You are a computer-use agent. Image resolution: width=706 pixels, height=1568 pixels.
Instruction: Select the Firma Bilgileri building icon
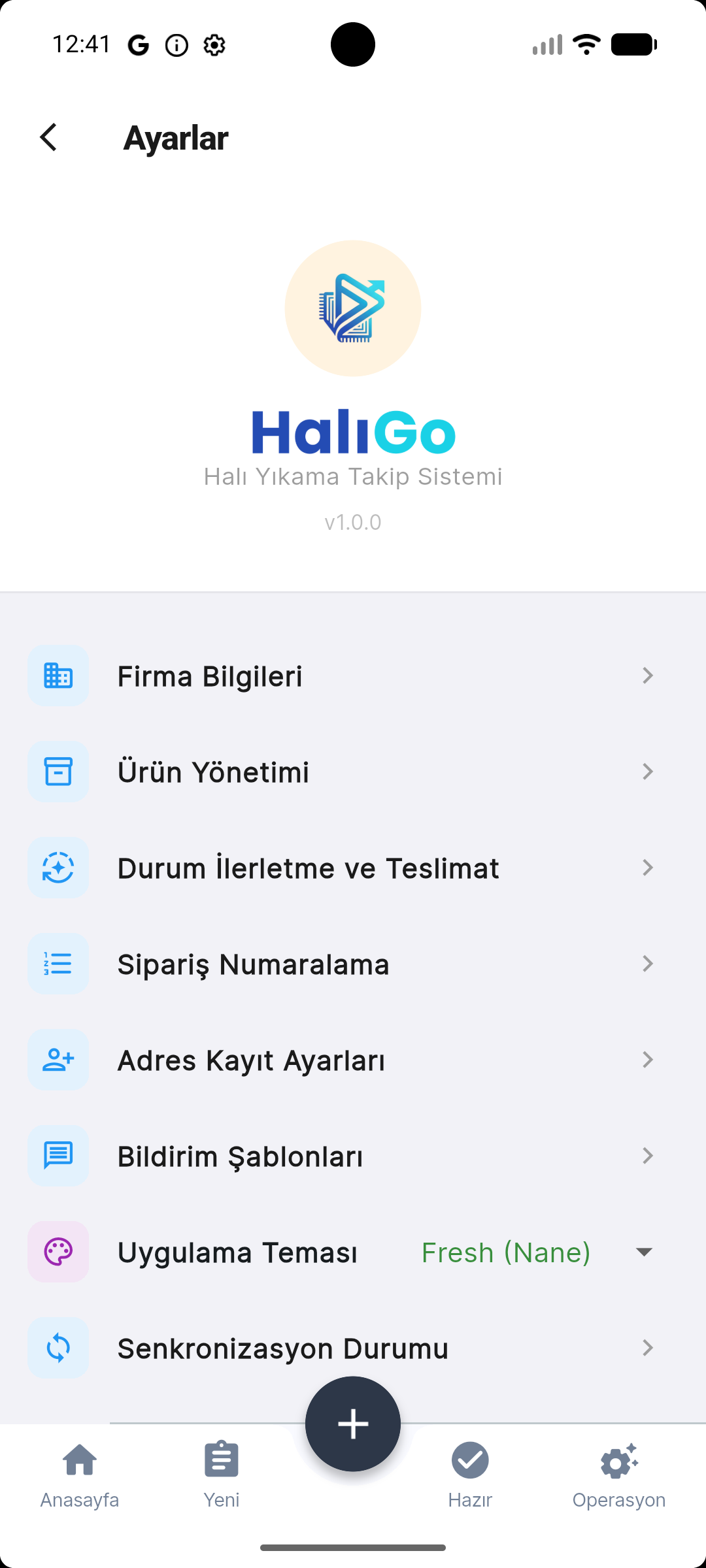[58, 676]
